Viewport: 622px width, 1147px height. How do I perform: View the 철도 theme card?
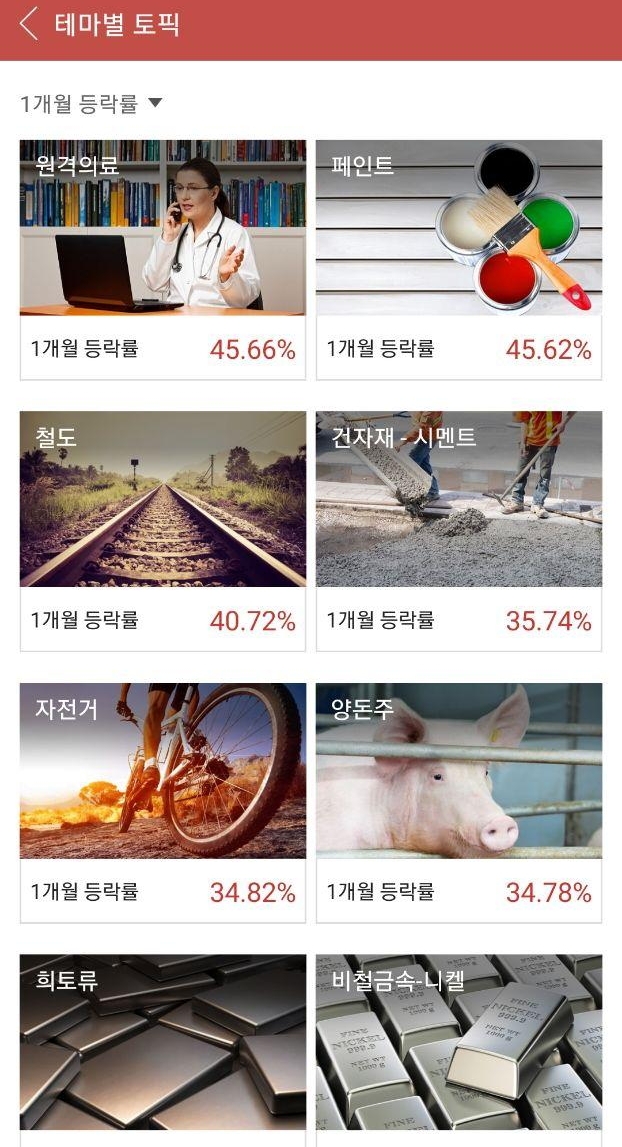pyautogui.click(x=163, y=530)
